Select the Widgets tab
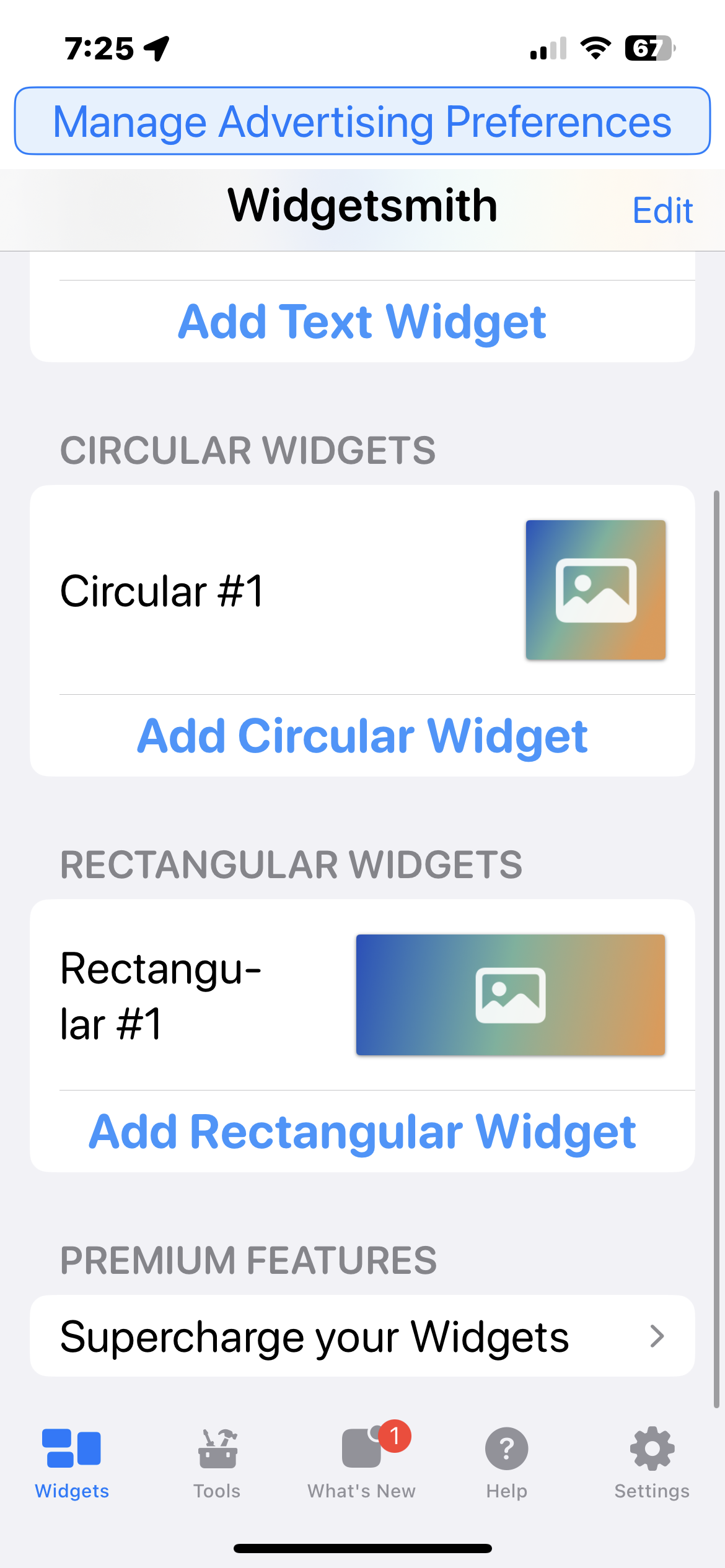 point(72,1463)
